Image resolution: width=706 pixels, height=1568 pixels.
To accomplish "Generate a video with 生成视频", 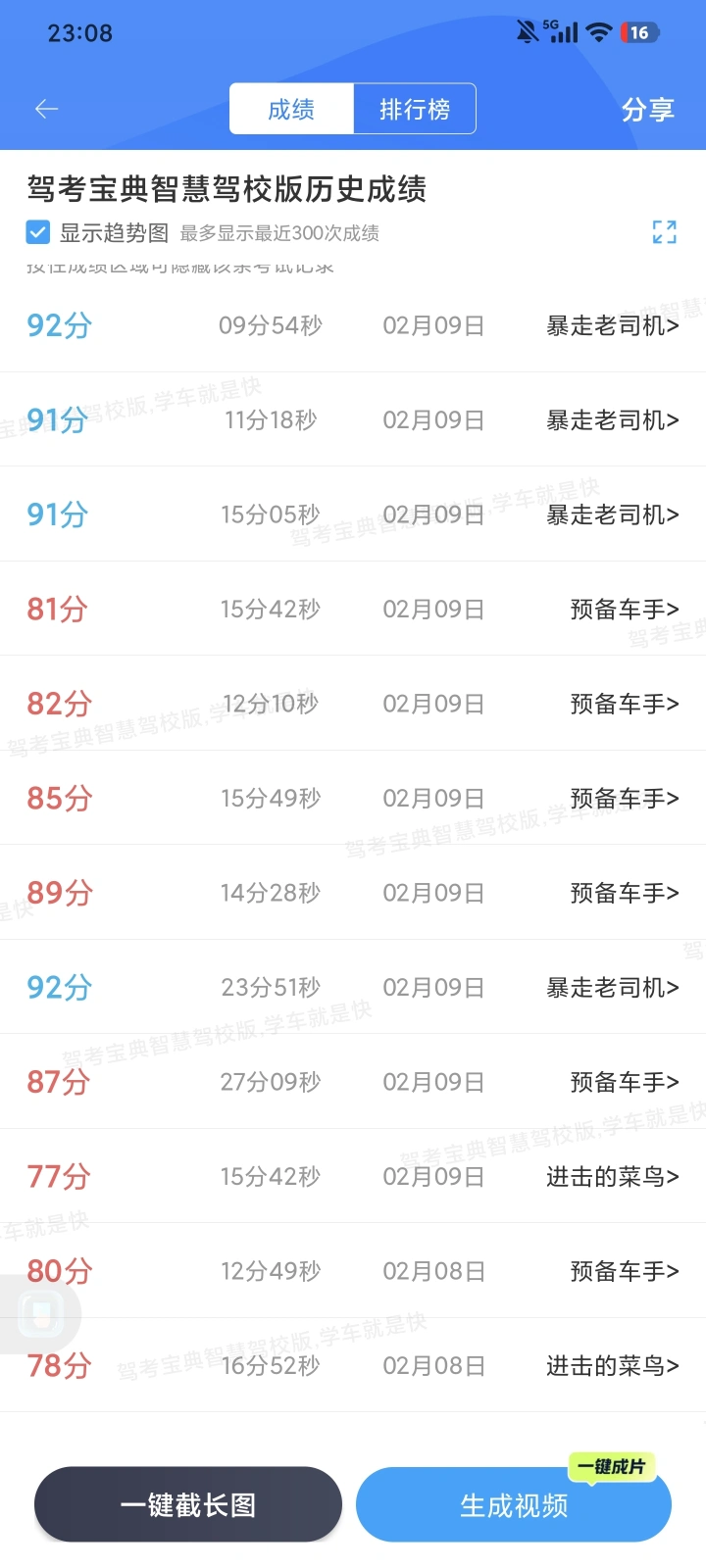I will [x=513, y=1505].
